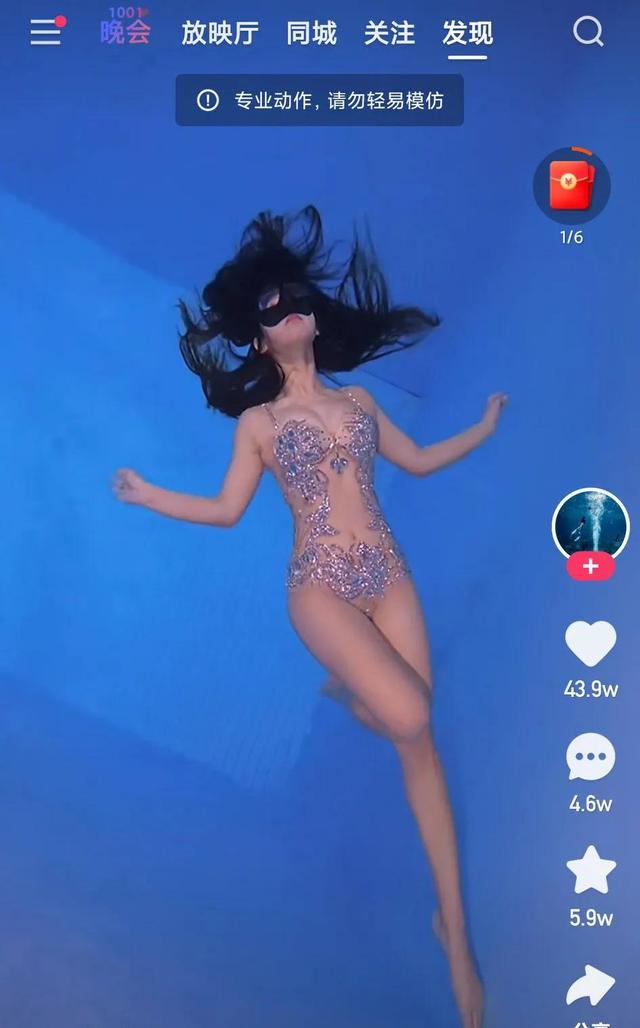Open the comments bubble
The height and width of the screenshot is (1028, 640).
[590, 757]
